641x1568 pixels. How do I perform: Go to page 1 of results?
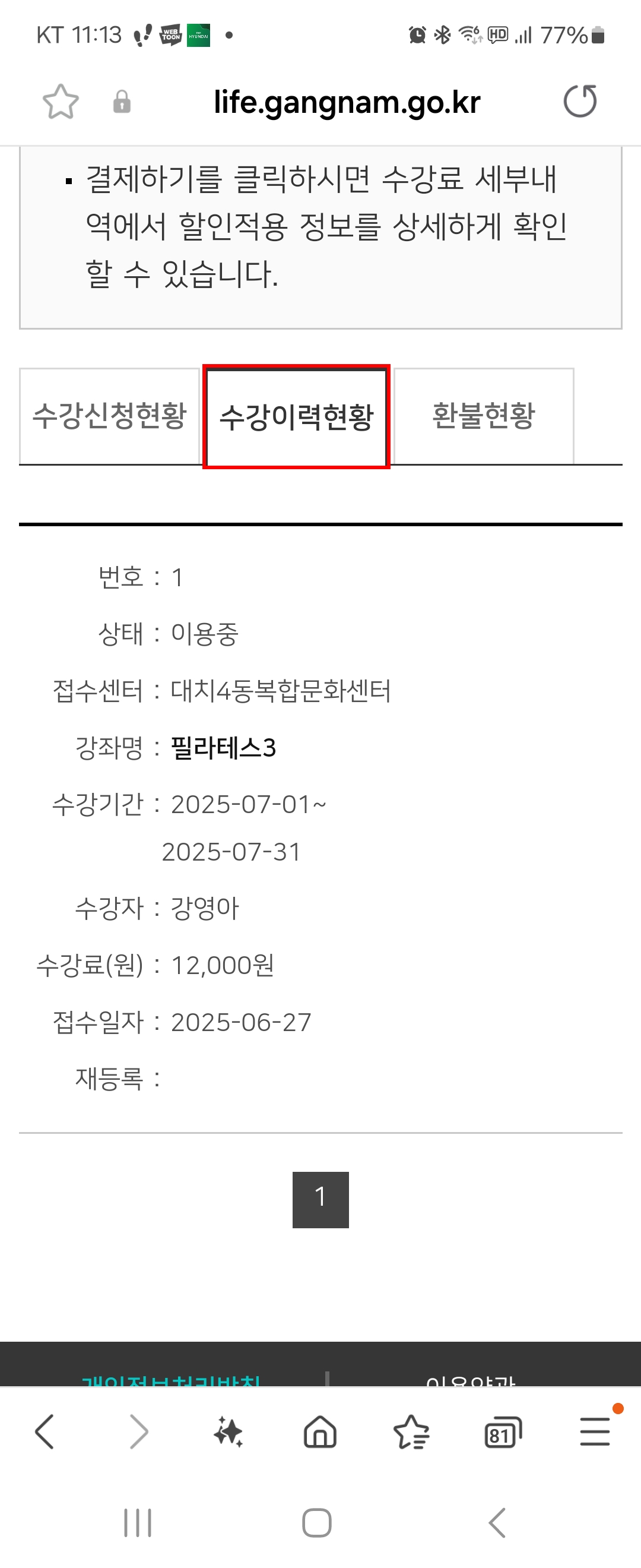[320, 1199]
